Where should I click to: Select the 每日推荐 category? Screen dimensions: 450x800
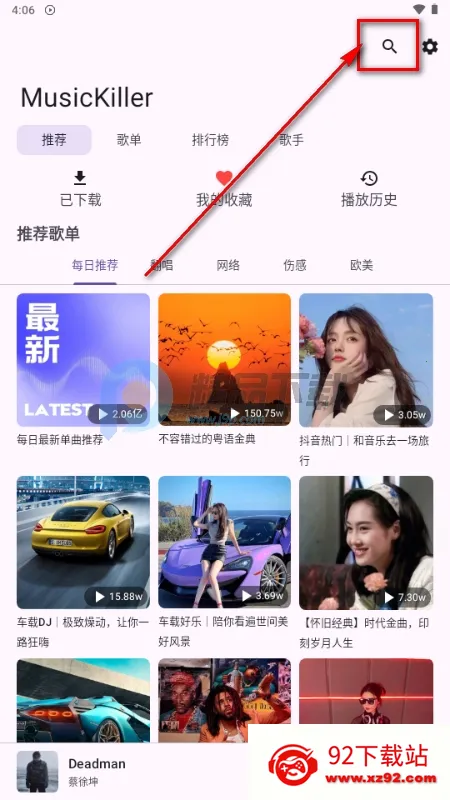(95, 265)
